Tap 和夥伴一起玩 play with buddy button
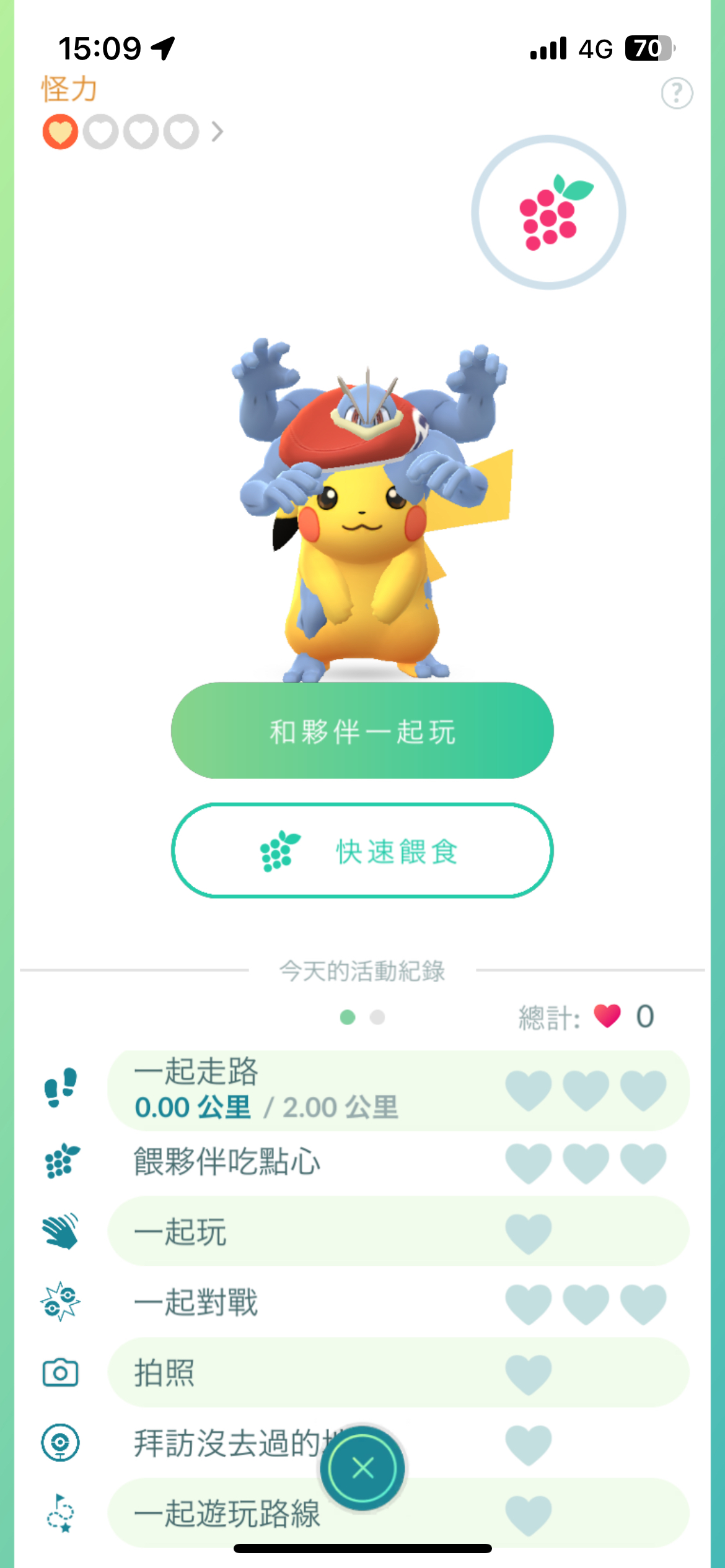This screenshot has width=725, height=1568. [x=362, y=731]
